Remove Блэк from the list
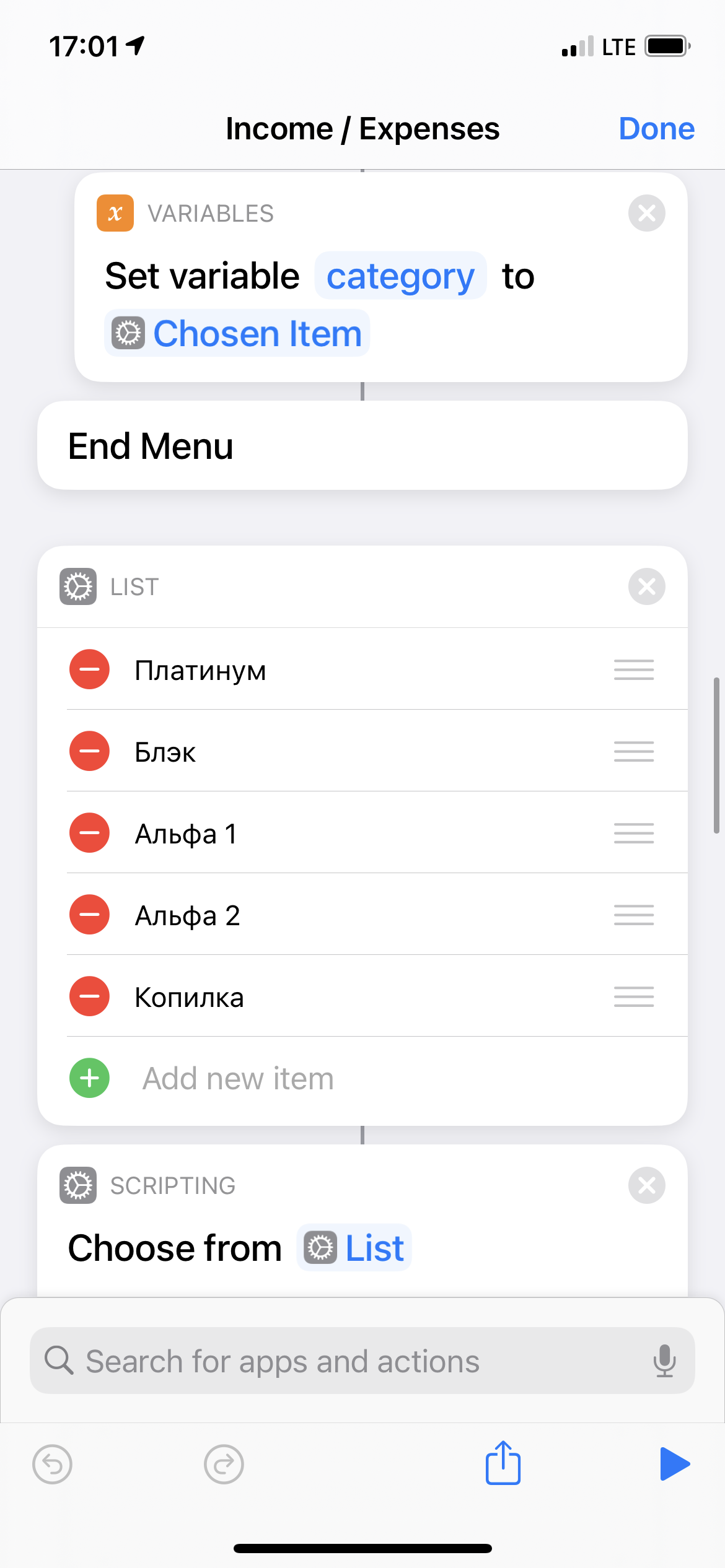Screen dimensions: 725x1568 click(89, 751)
